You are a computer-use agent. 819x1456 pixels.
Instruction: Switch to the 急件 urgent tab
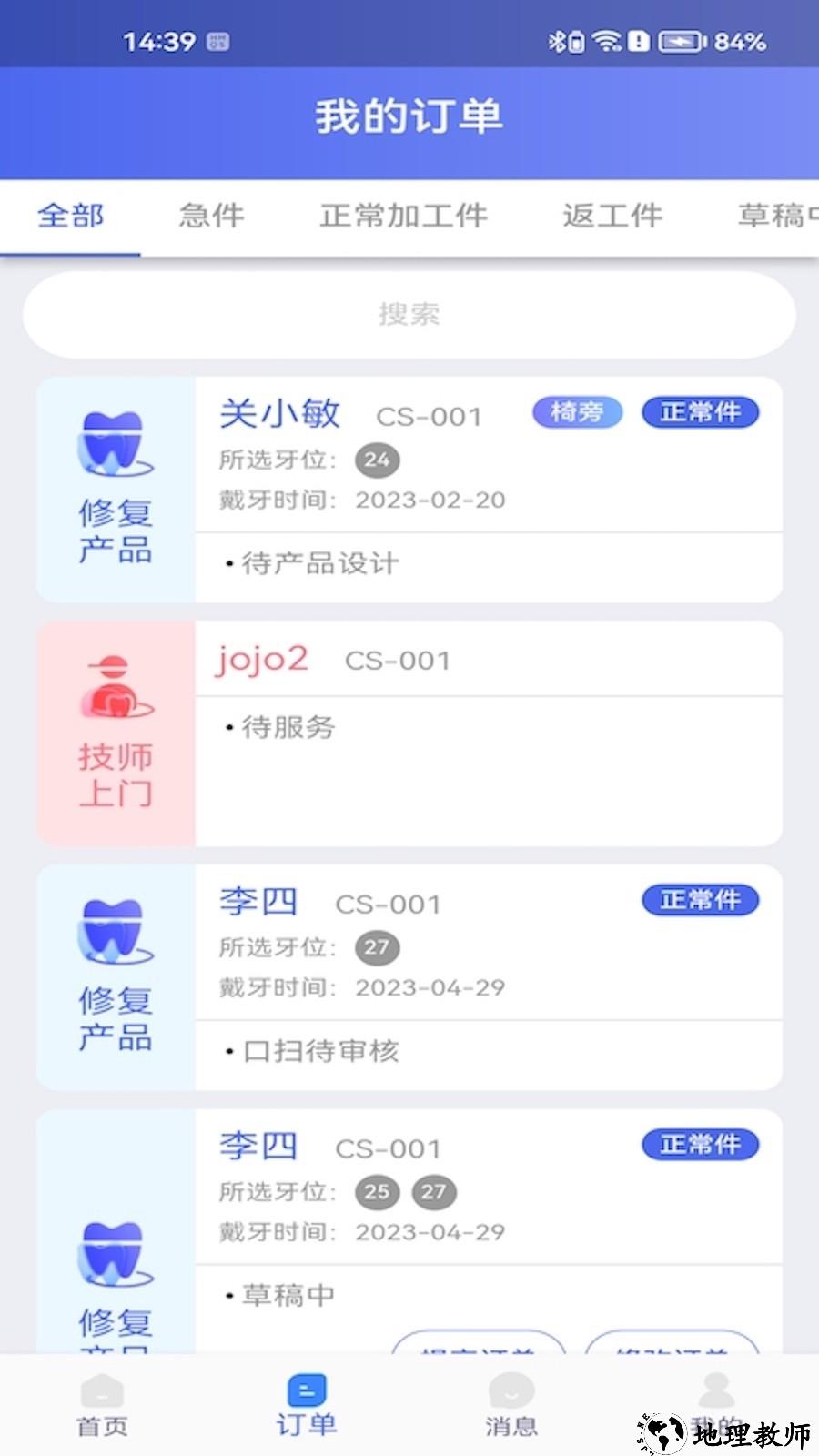[x=212, y=217]
